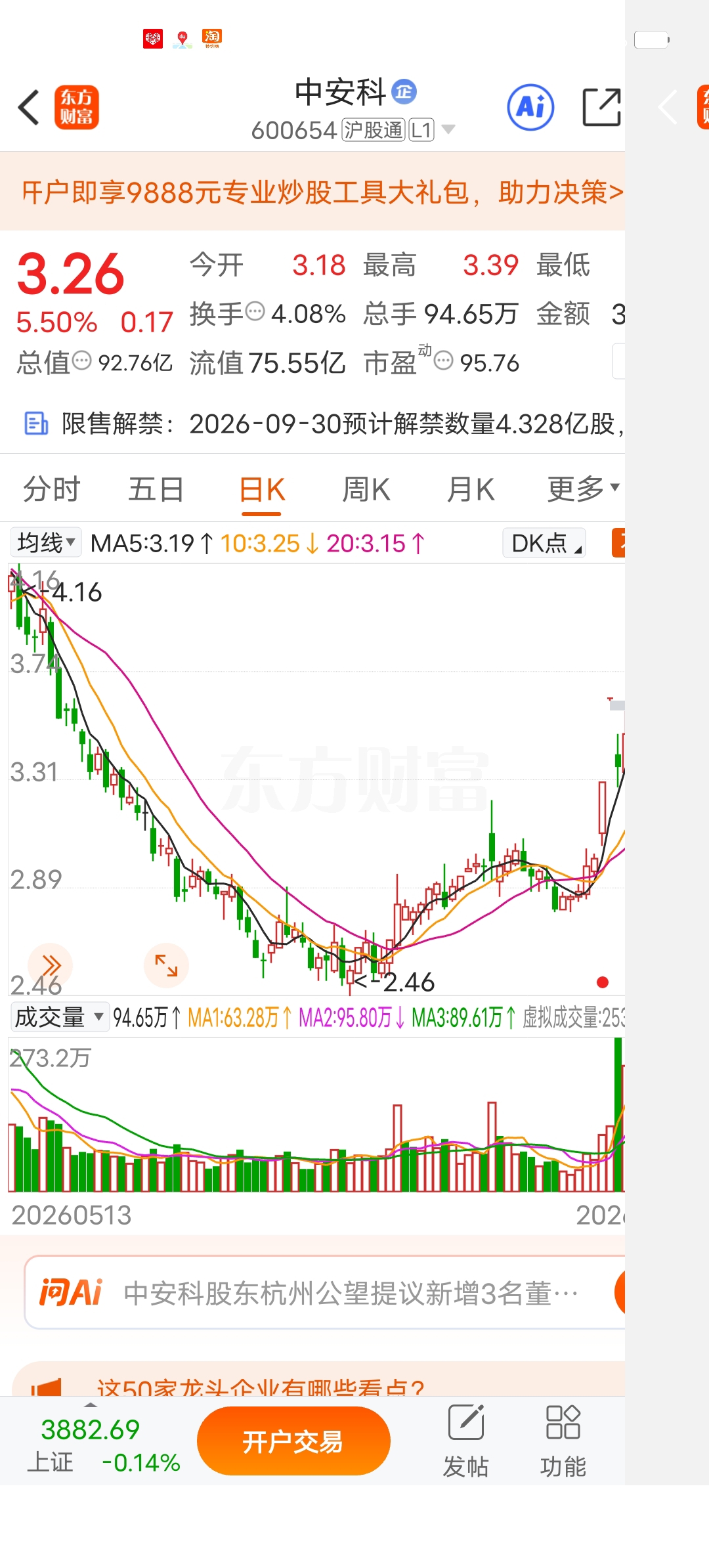Go back using the top-left arrow
709x1568 pixels.
click(29, 107)
